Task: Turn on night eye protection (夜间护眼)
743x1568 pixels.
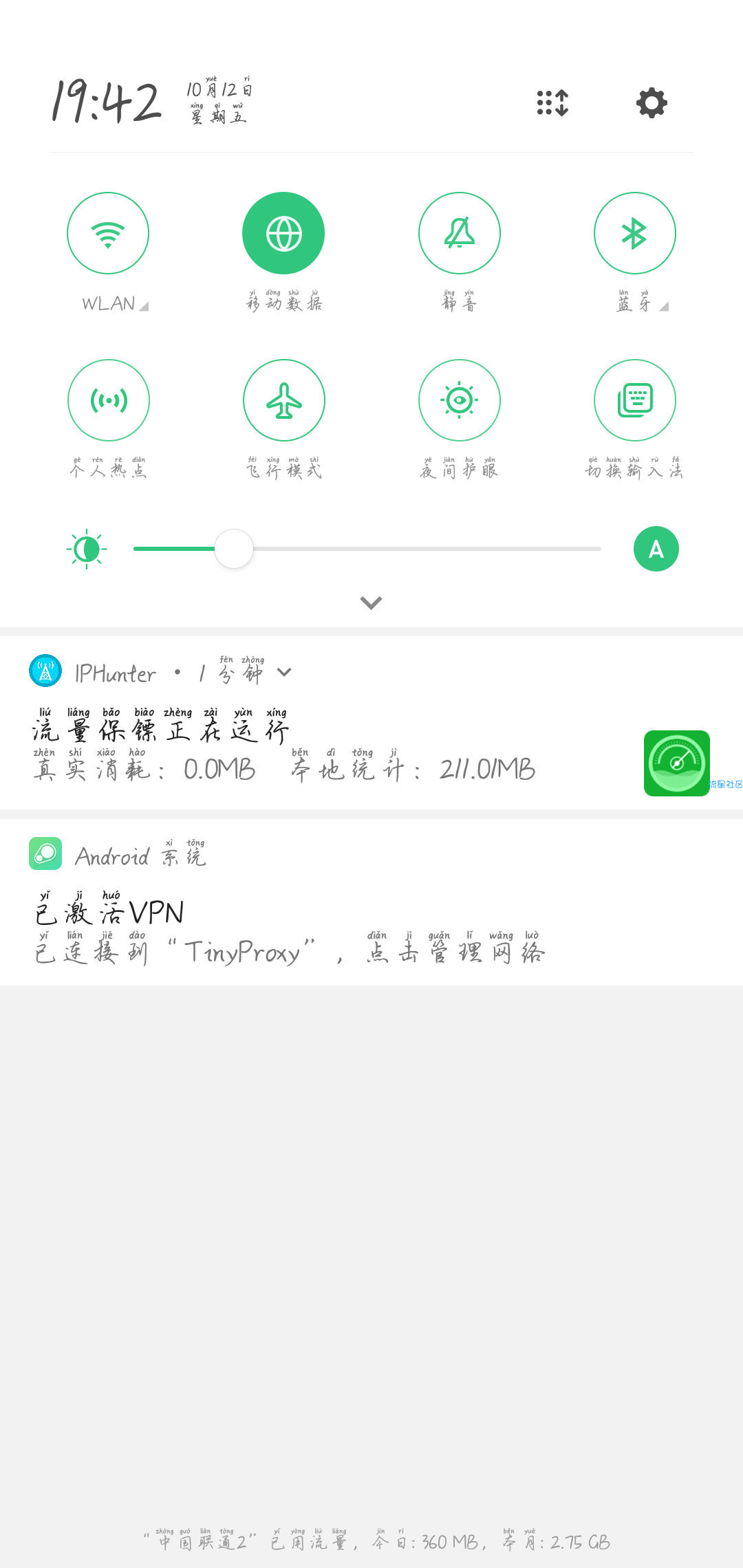Action: [460, 400]
